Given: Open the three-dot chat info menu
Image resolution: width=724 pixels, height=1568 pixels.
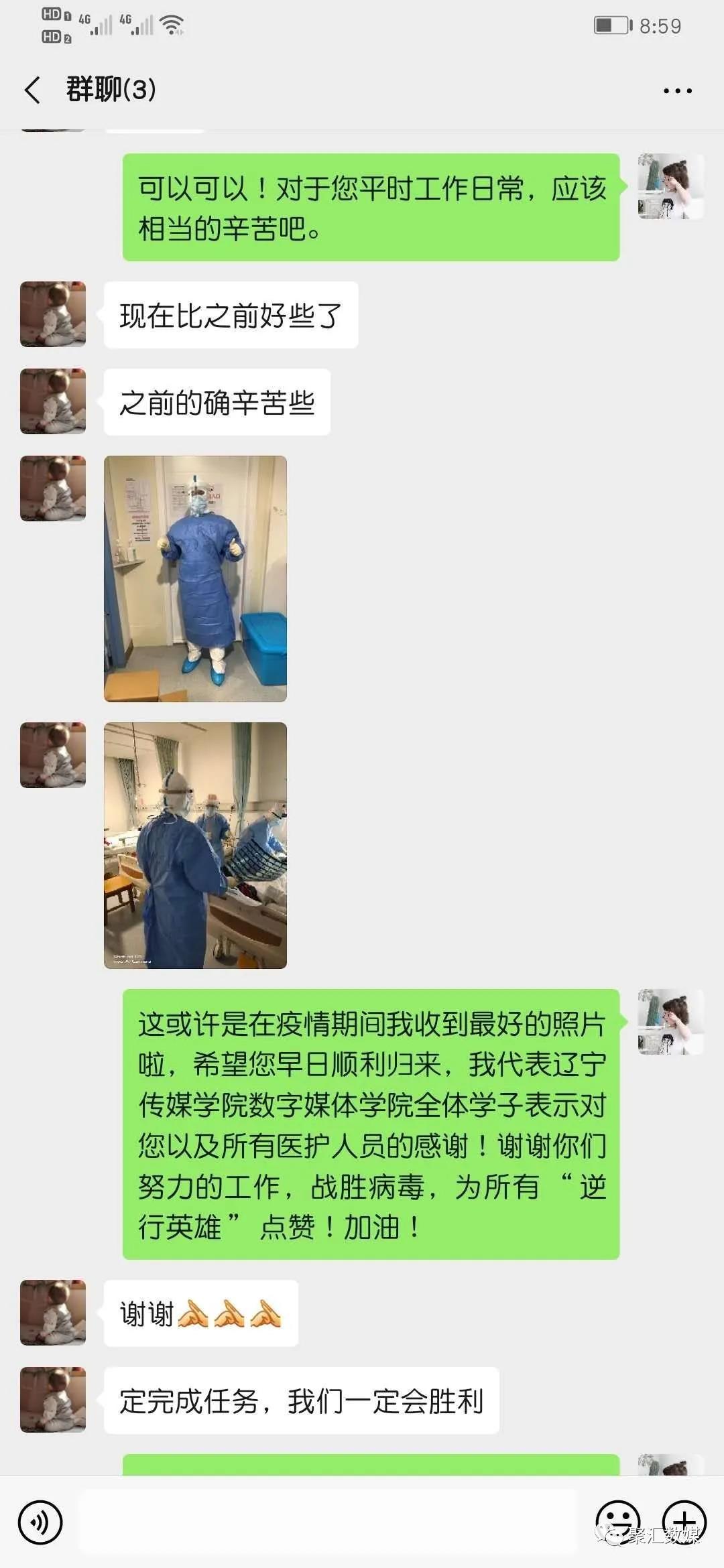Looking at the screenshot, I should click(x=677, y=90).
